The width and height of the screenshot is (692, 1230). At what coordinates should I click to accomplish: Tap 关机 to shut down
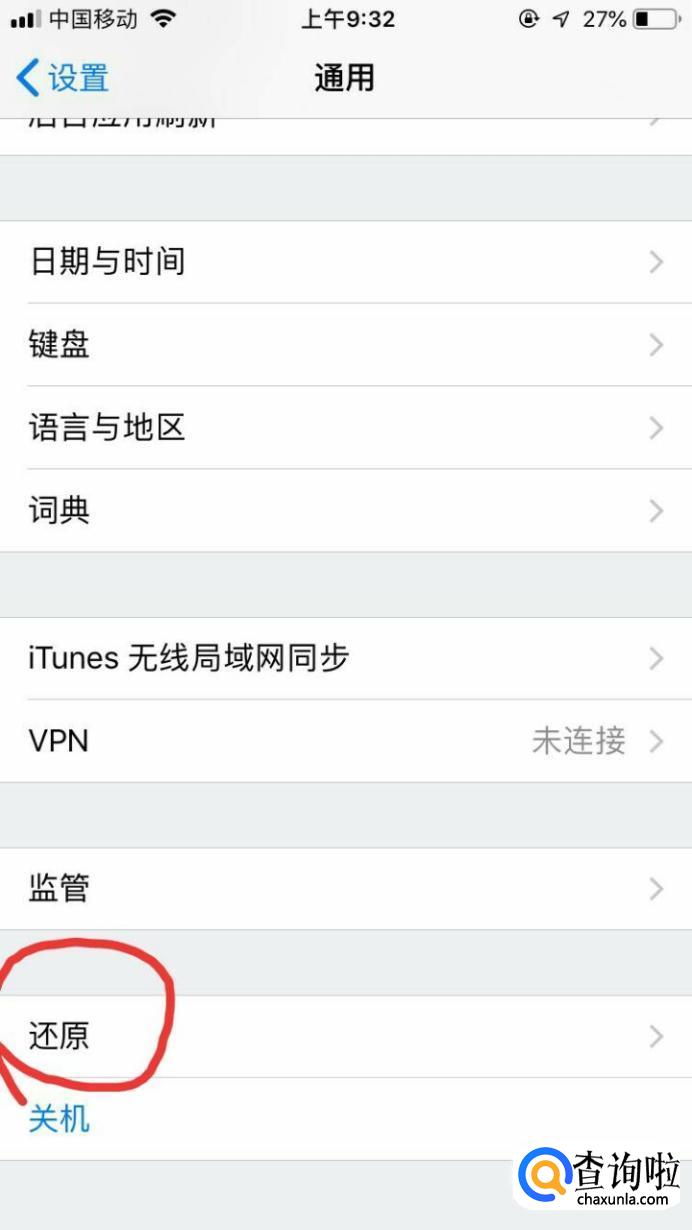[60, 1118]
